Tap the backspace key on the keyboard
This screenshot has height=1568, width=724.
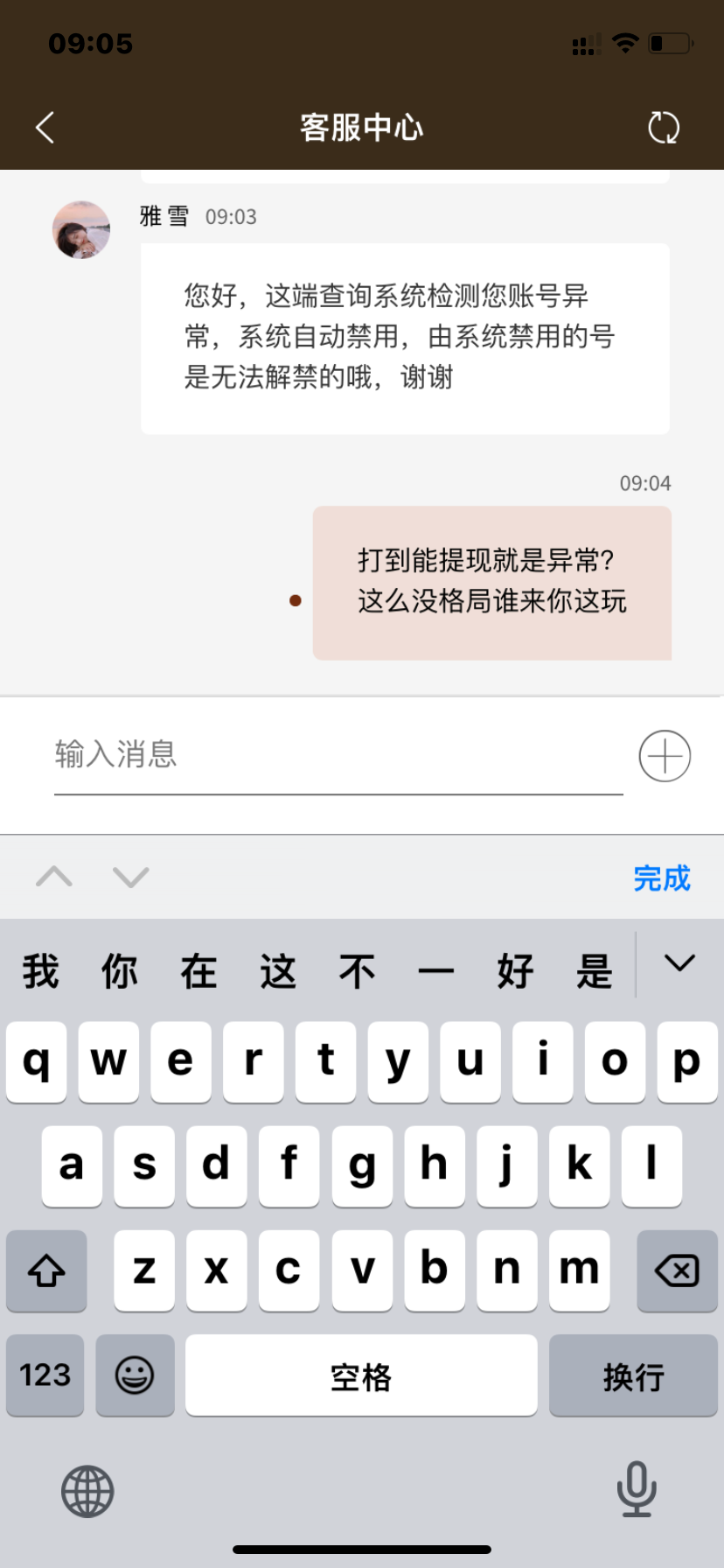[x=678, y=1270]
